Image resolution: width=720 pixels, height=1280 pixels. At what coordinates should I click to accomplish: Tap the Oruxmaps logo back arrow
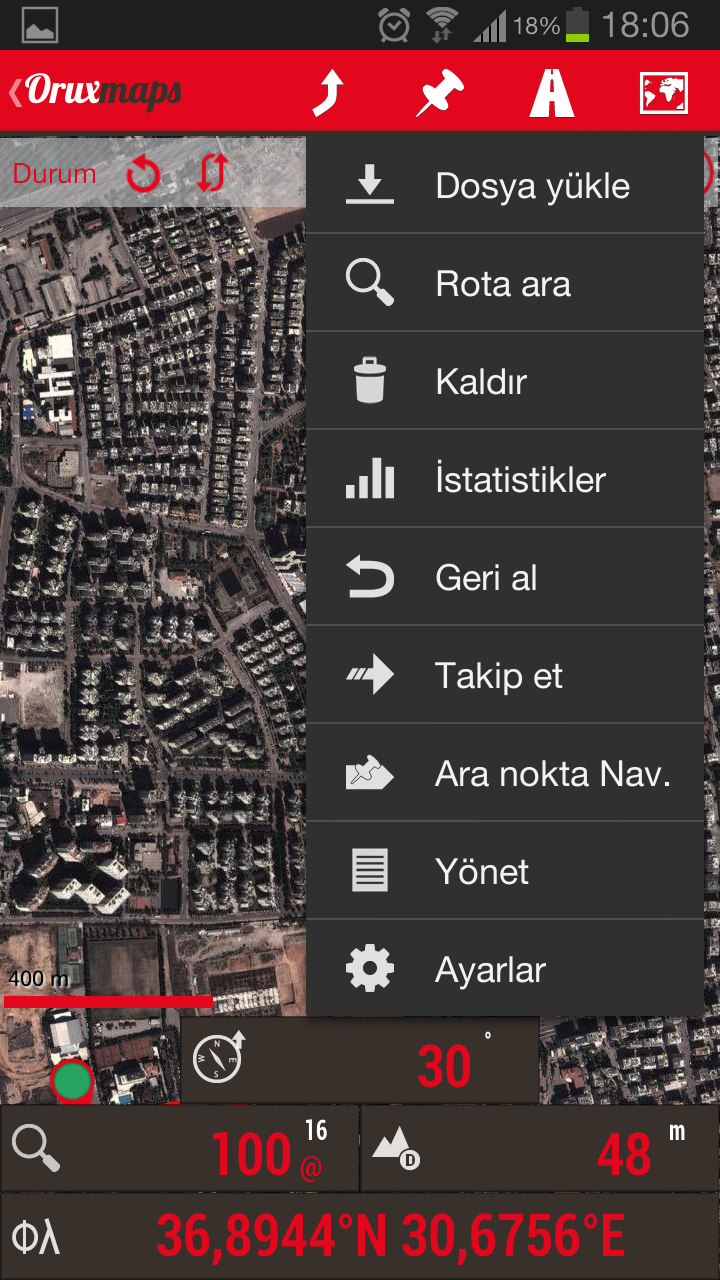(x=95, y=92)
